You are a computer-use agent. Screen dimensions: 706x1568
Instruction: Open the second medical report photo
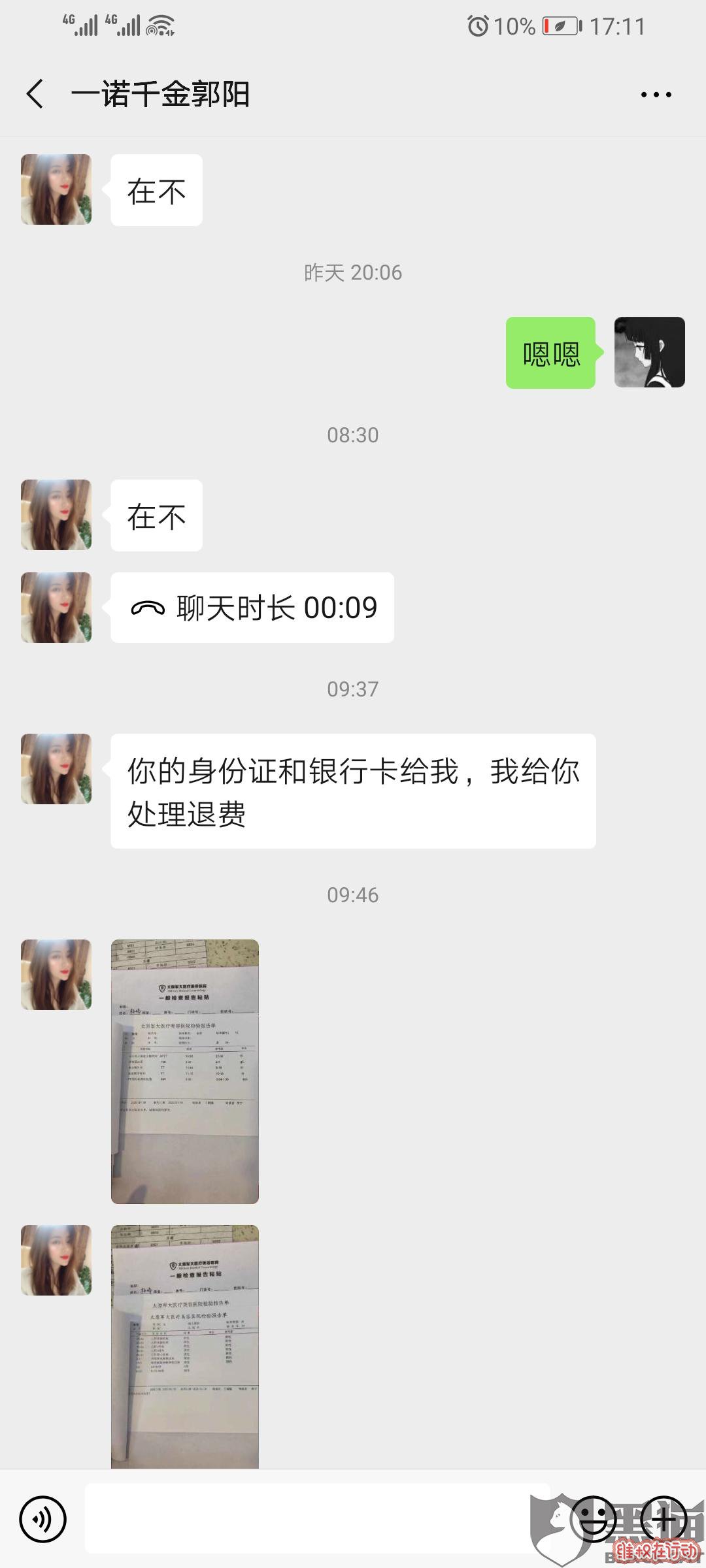click(185, 1346)
